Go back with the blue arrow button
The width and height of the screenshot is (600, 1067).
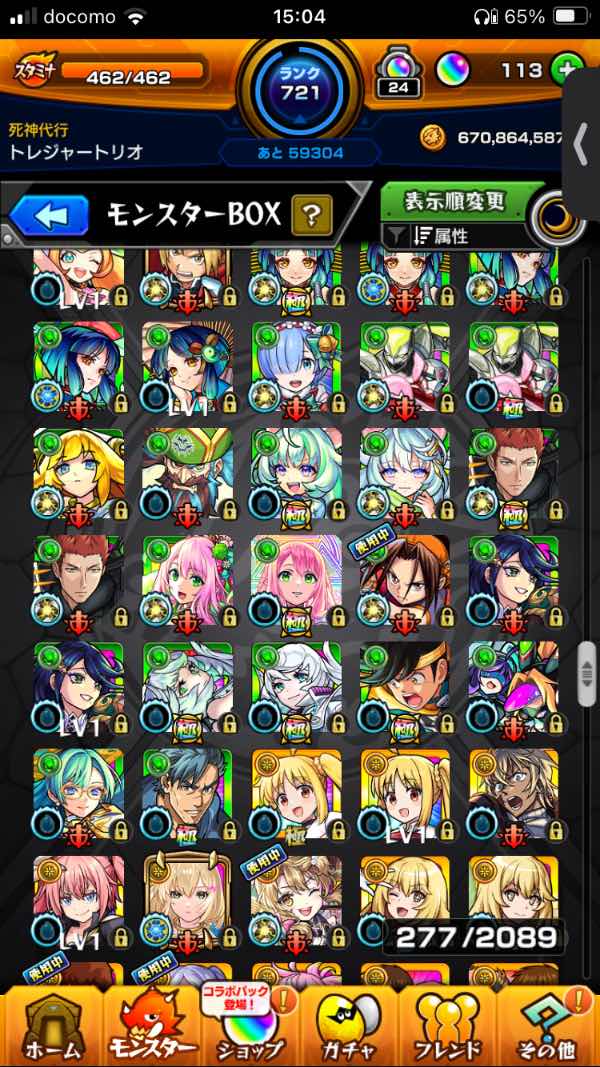click(x=49, y=215)
